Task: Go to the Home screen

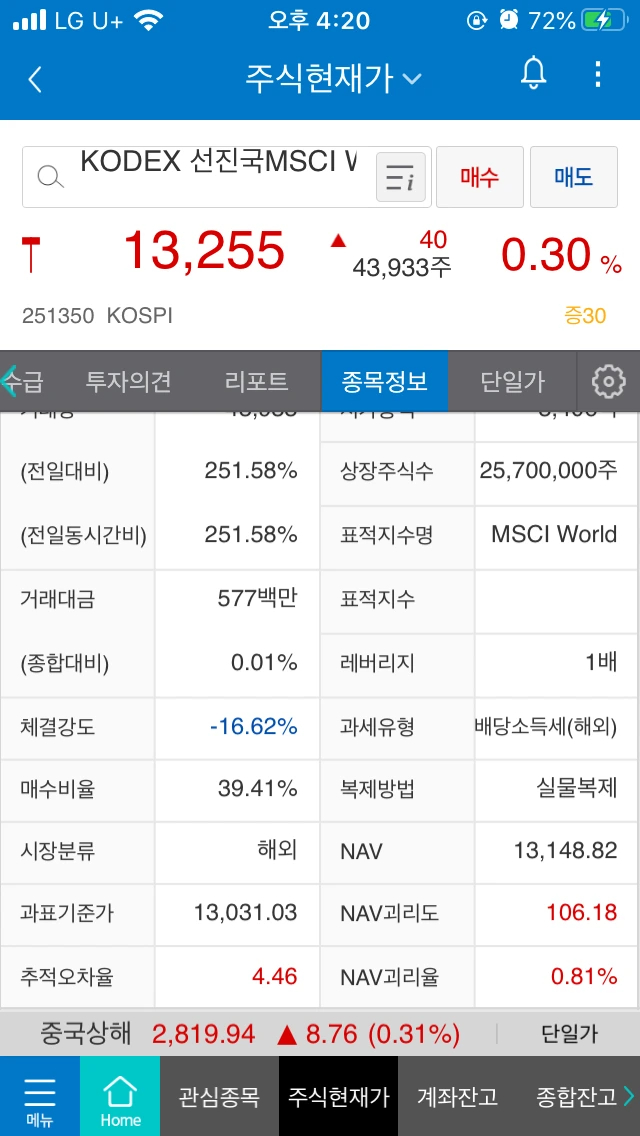Action: pos(120,1096)
